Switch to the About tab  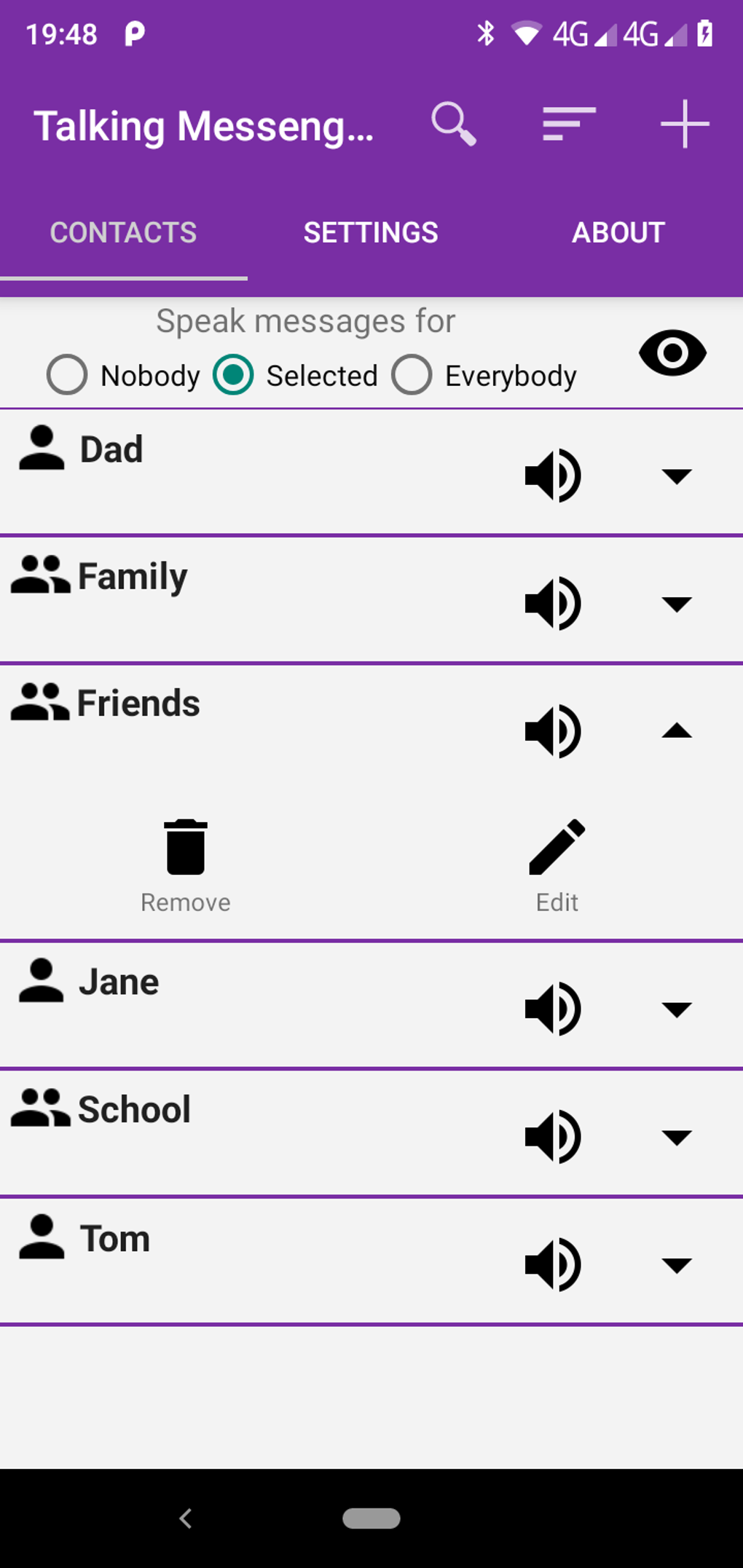click(618, 233)
